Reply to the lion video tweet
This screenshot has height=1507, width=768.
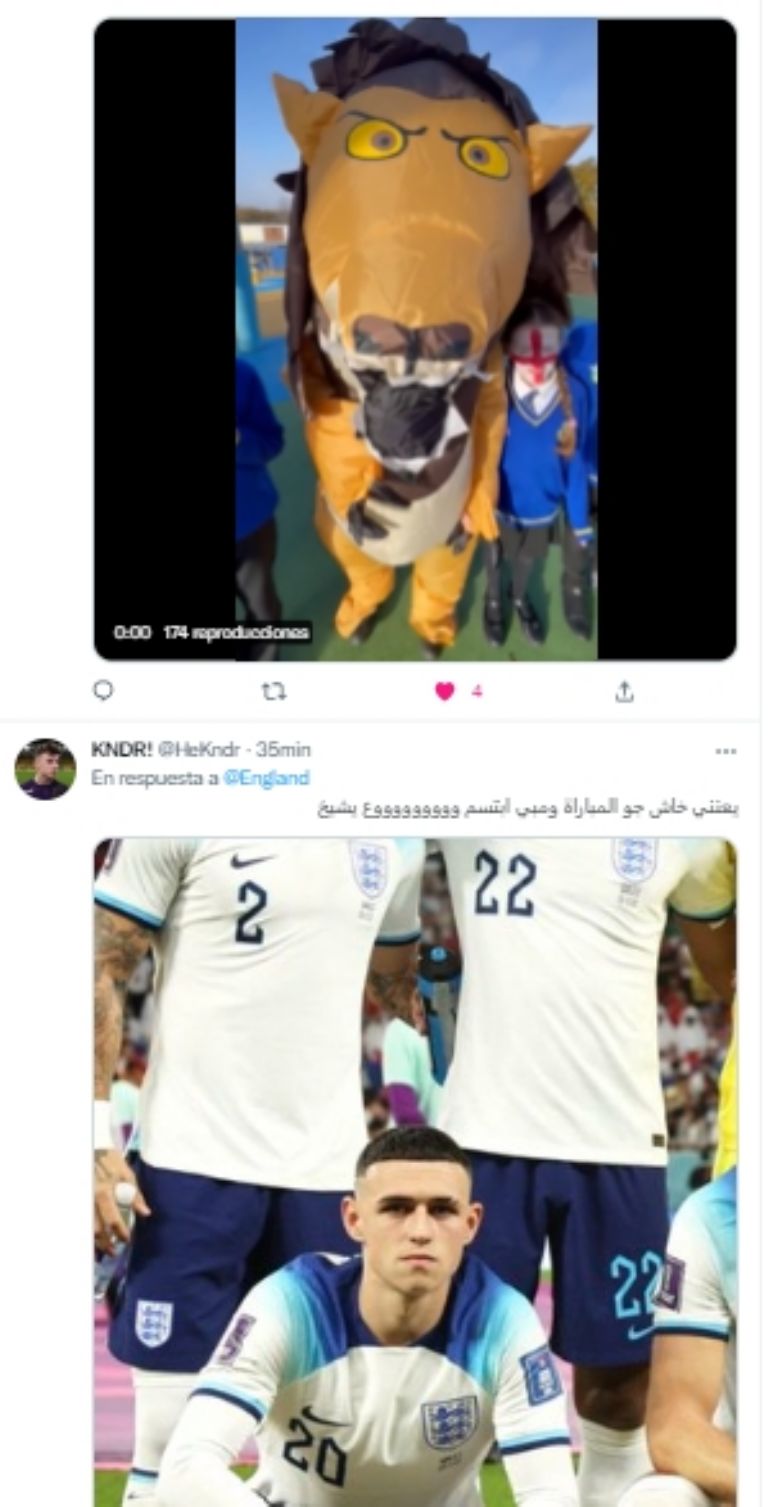[102, 691]
